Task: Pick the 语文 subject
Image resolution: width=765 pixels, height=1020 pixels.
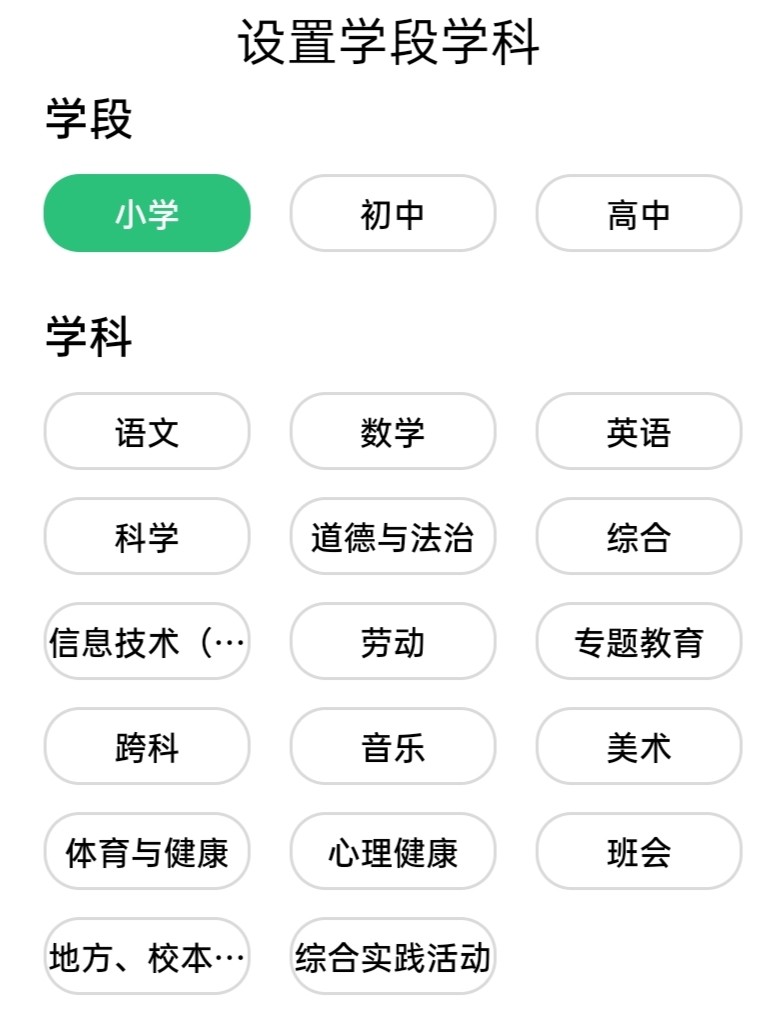Action: pos(147,431)
